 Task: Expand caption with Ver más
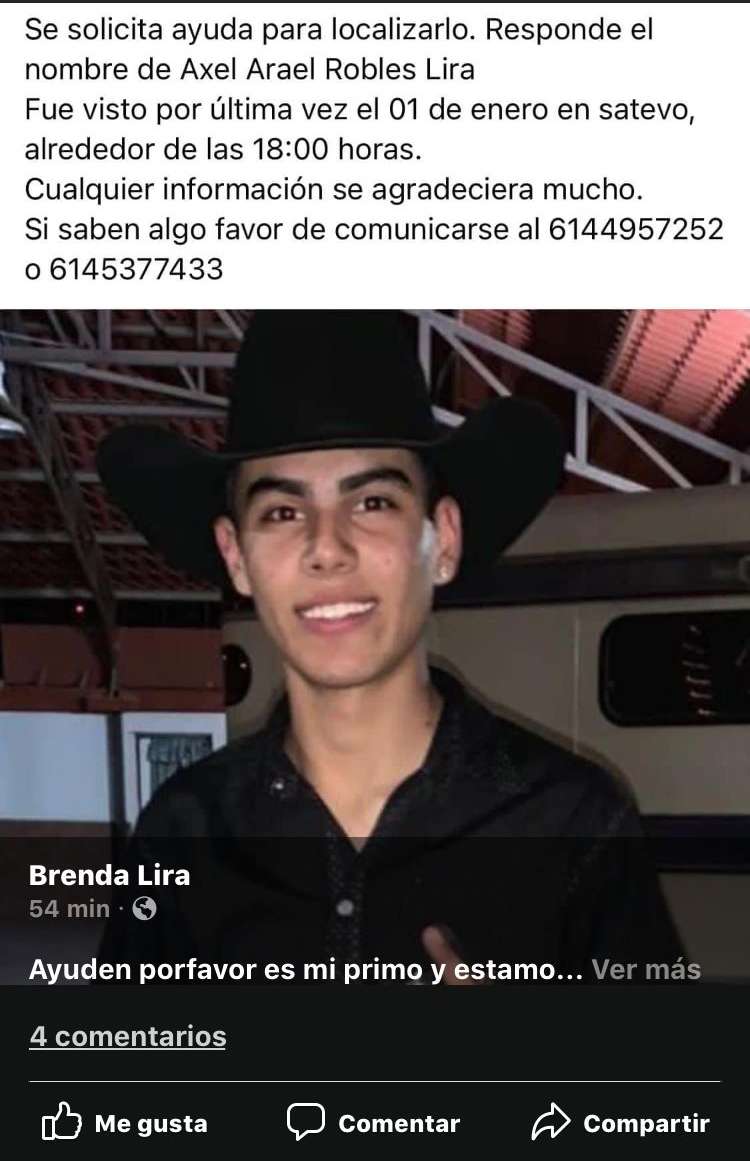click(x=646, y=969)
